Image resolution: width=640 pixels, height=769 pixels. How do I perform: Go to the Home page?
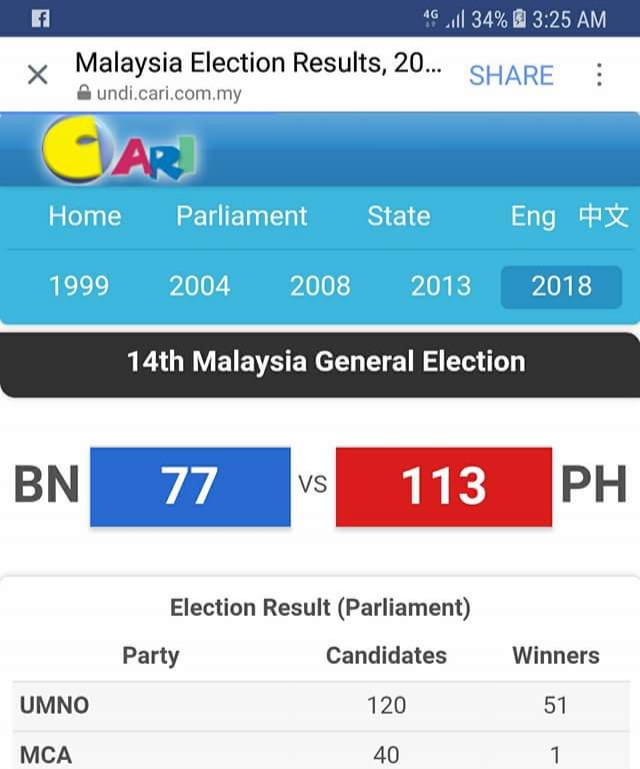coord(85,216)
